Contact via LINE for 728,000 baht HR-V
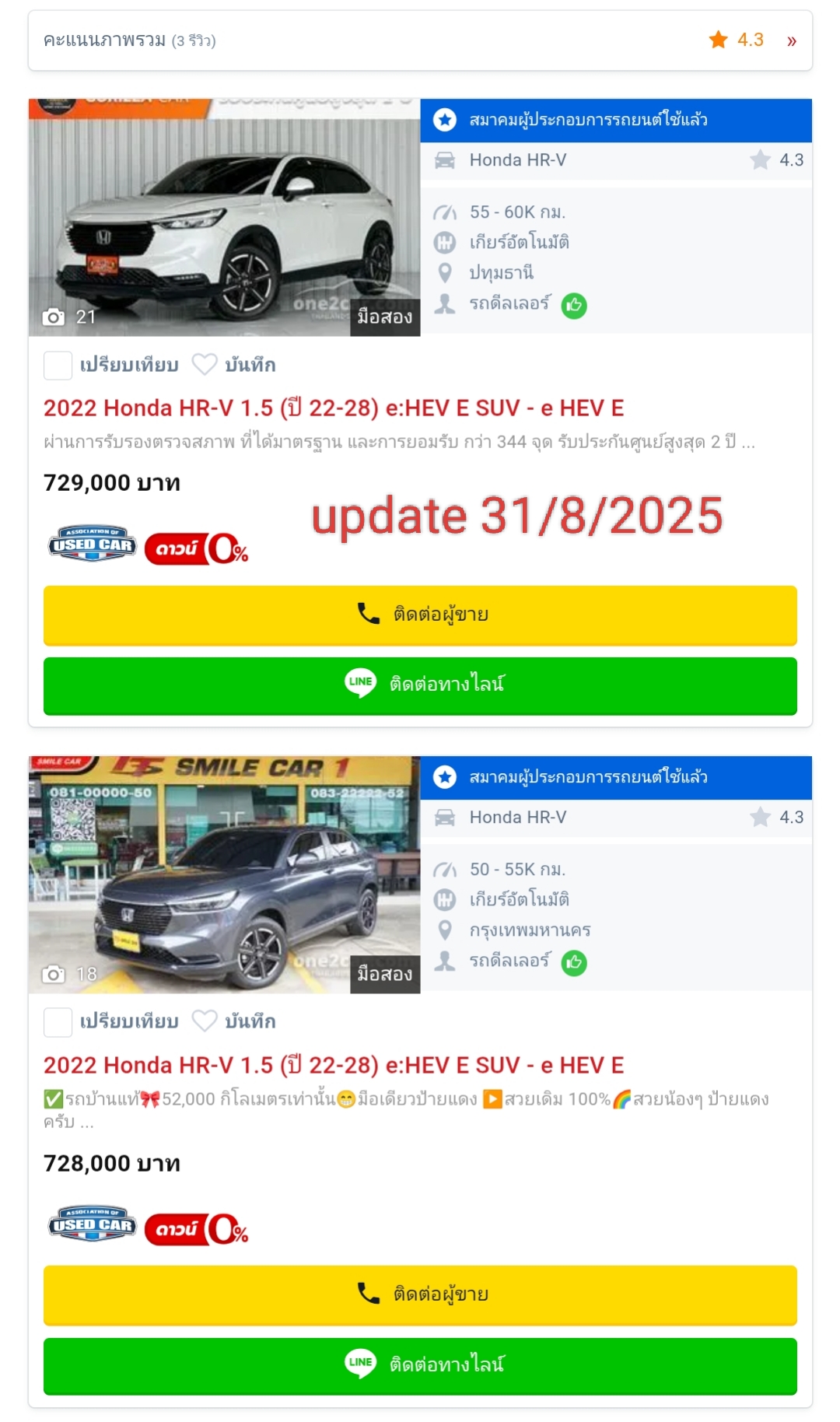The width and height of the screenshot is (840, 1422). pyautogui.click(x=420, y=1366)
